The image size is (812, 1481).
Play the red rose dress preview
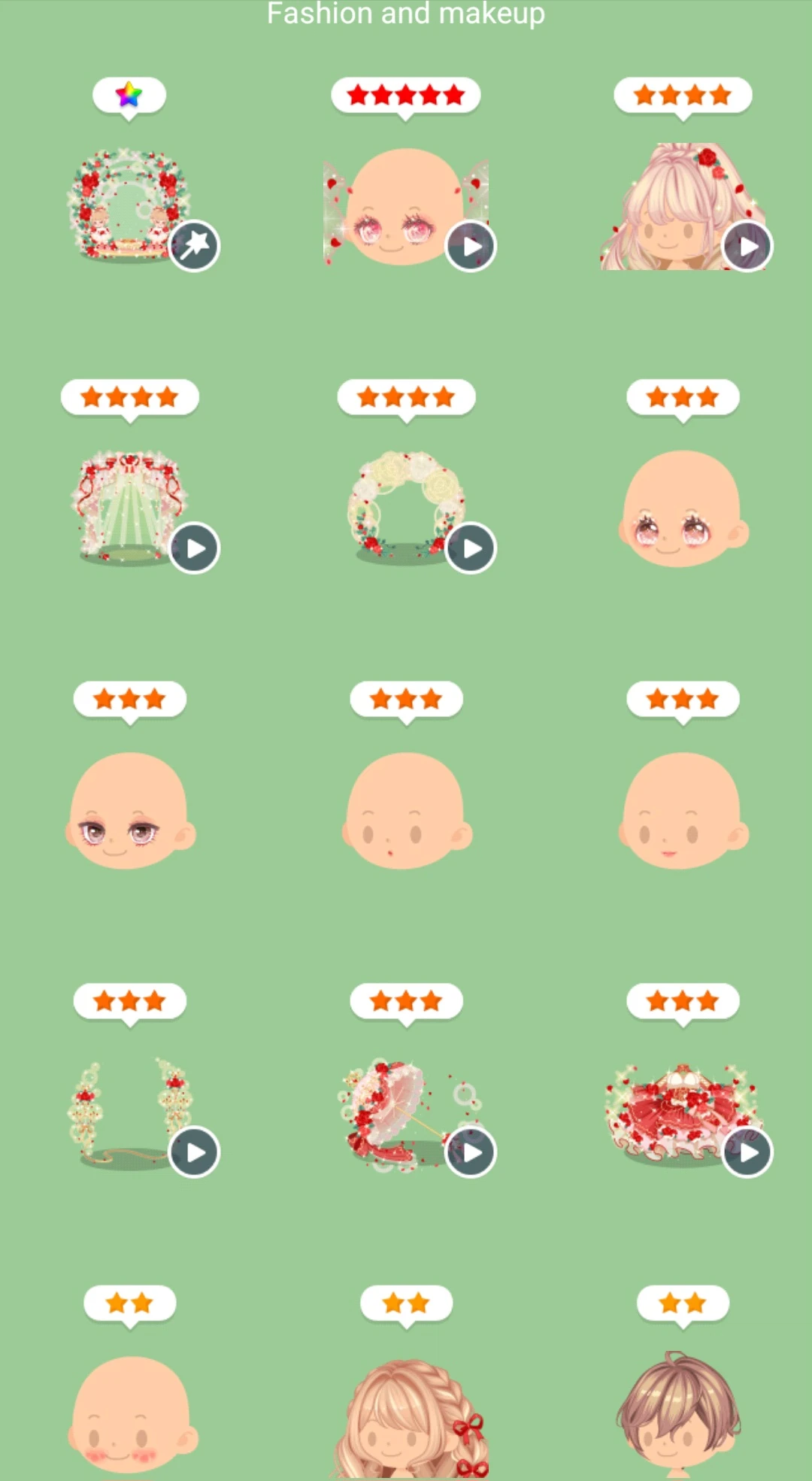coord(747,1152)
